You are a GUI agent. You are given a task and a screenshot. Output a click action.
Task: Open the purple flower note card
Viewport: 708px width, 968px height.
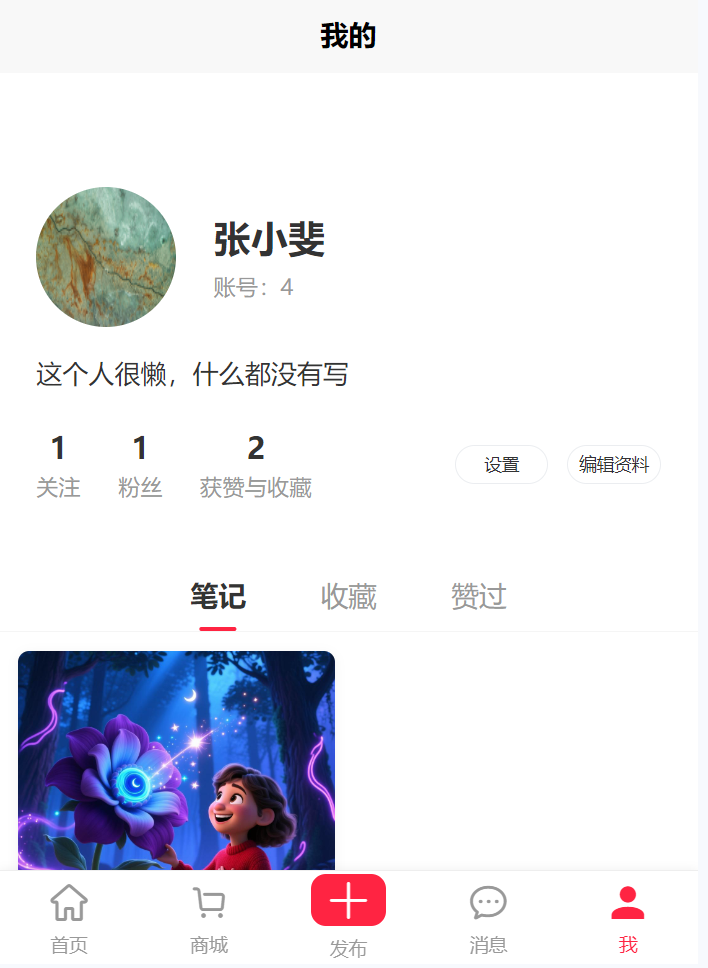tap(176, 760)
